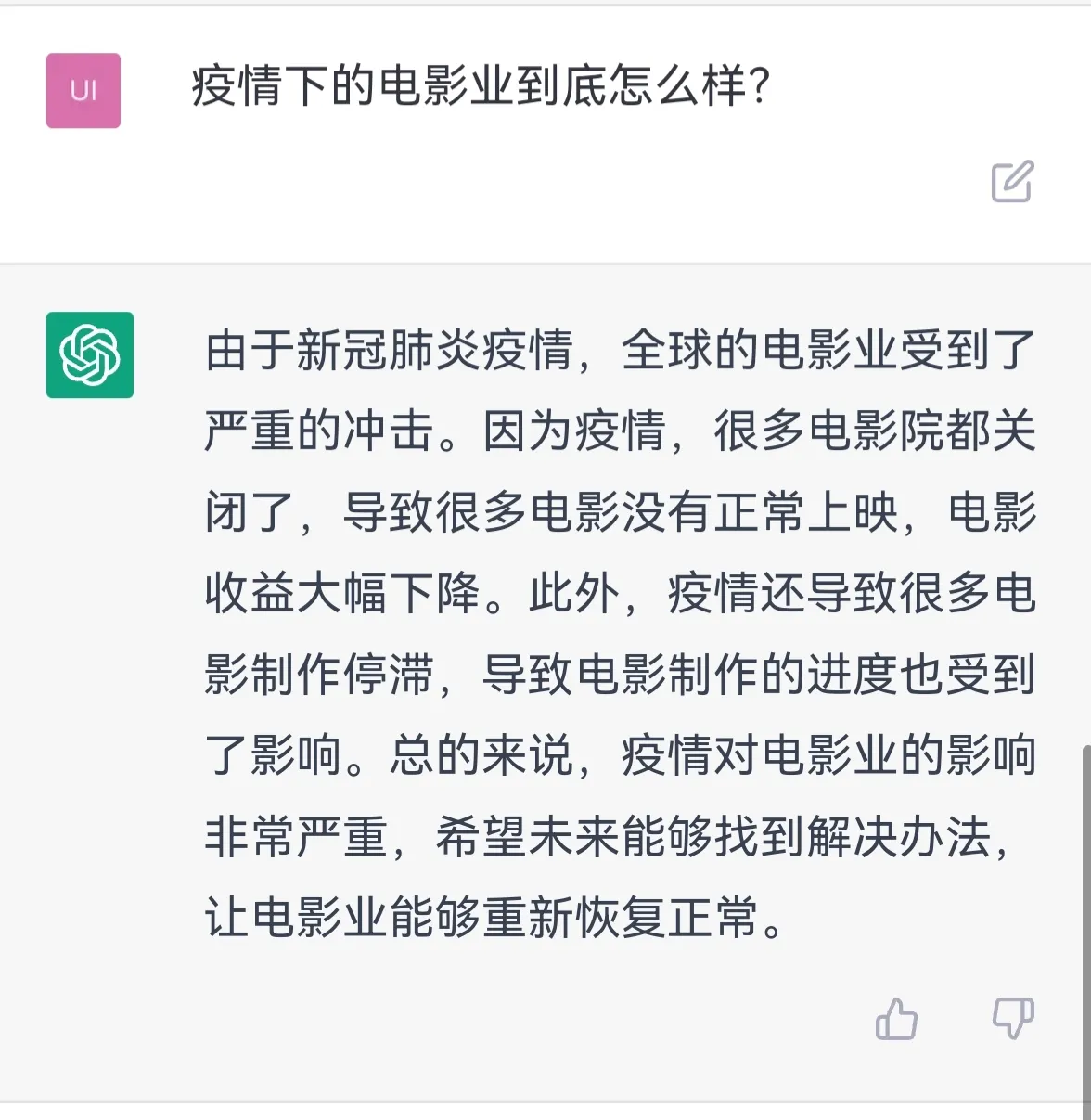Give the response a thumbs up
This screenshot has height=1120, width=1091.
[x=896, y=1019]
